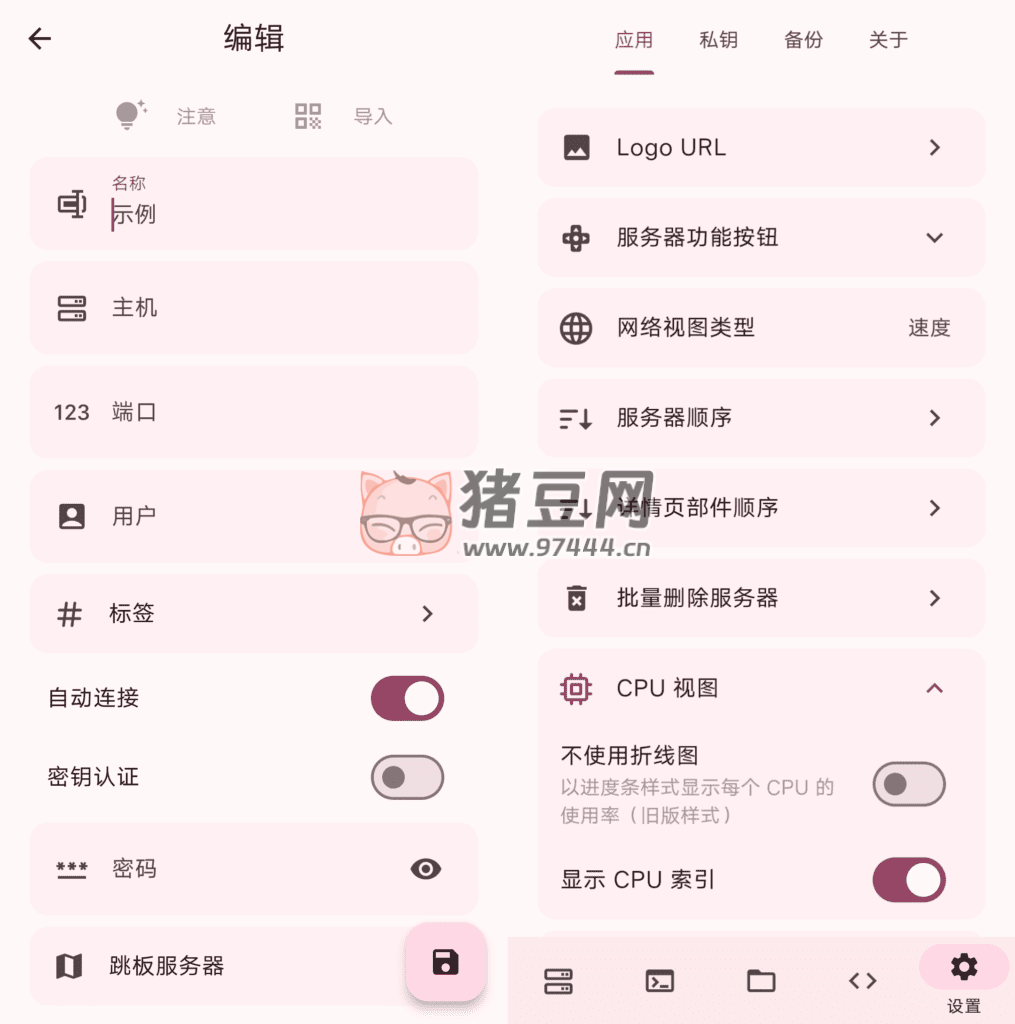The width and height of the screenshot is (1015, 1024).
Task: Tap the 导入 QR code import button
Action: [343, 117]
